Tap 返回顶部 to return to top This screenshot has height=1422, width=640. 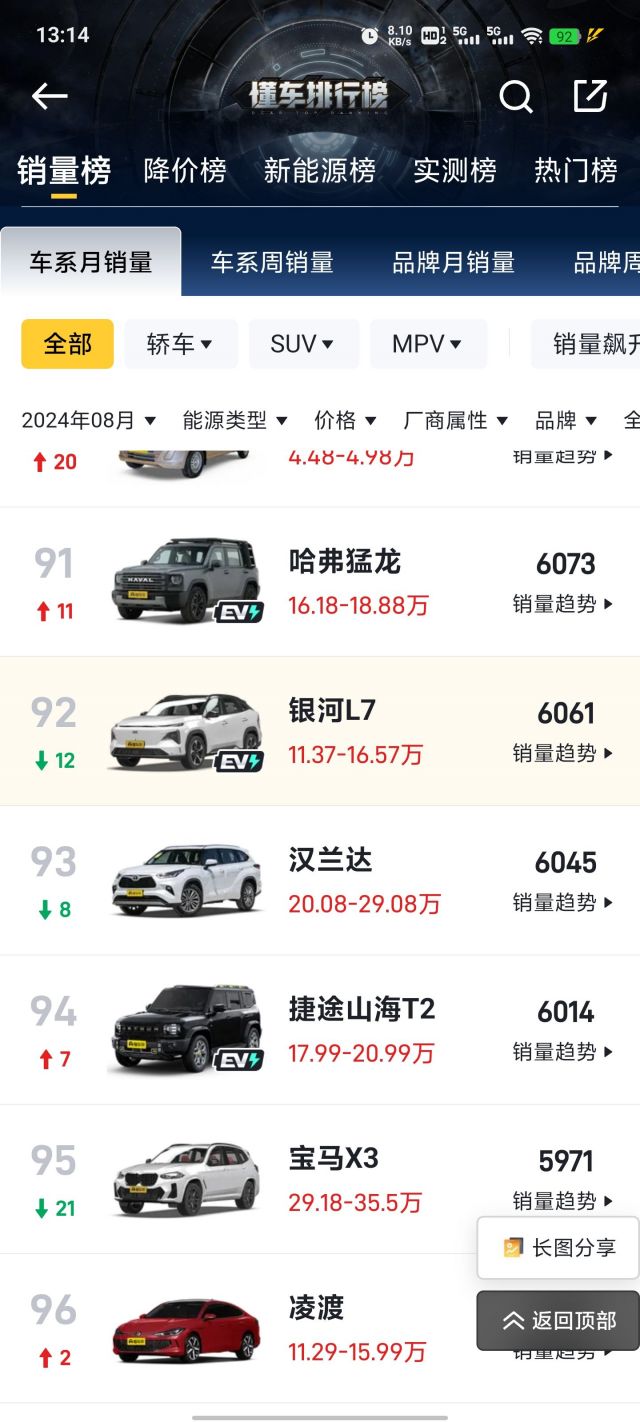[x=559, y=1321]
